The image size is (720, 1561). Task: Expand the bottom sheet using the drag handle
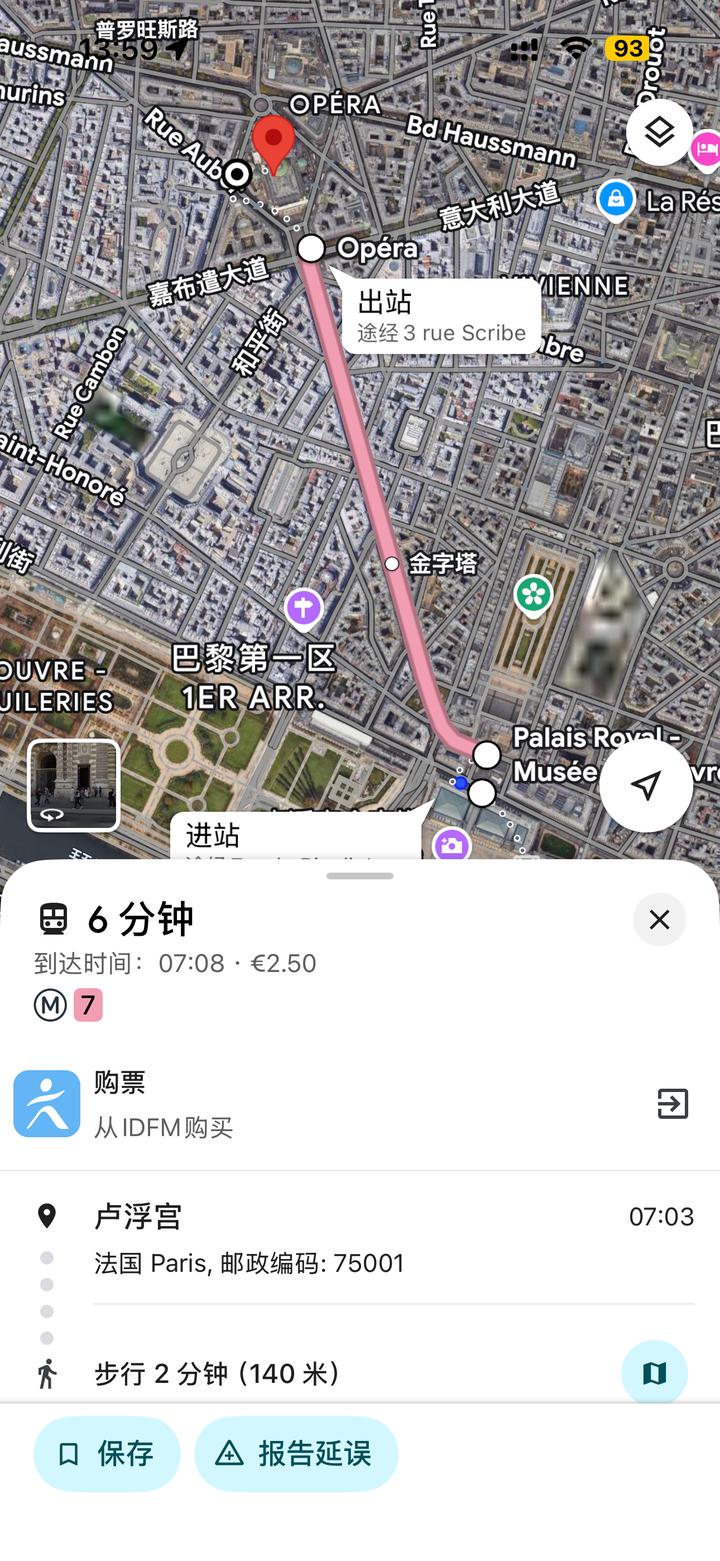[359, 875]
